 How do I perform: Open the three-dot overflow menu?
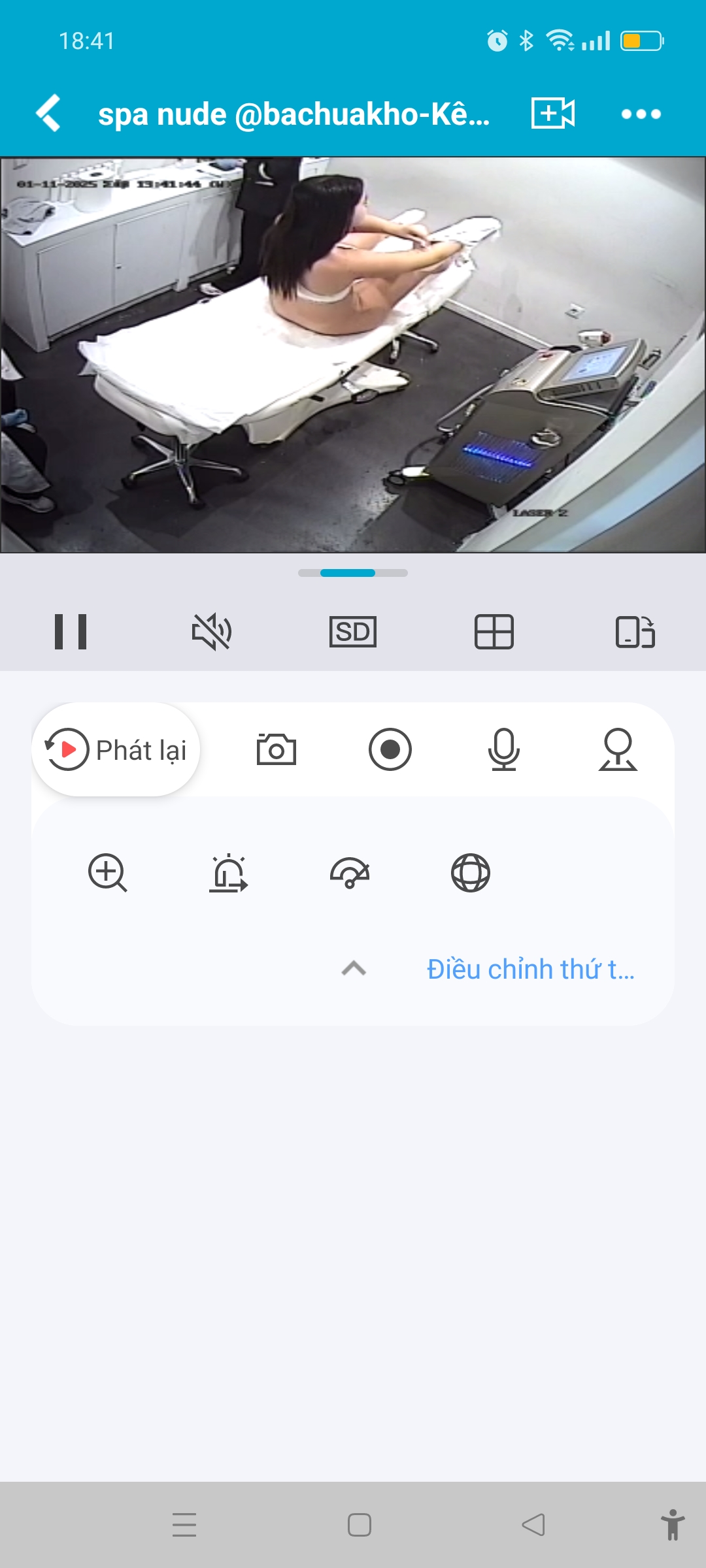tap(641, 114)
